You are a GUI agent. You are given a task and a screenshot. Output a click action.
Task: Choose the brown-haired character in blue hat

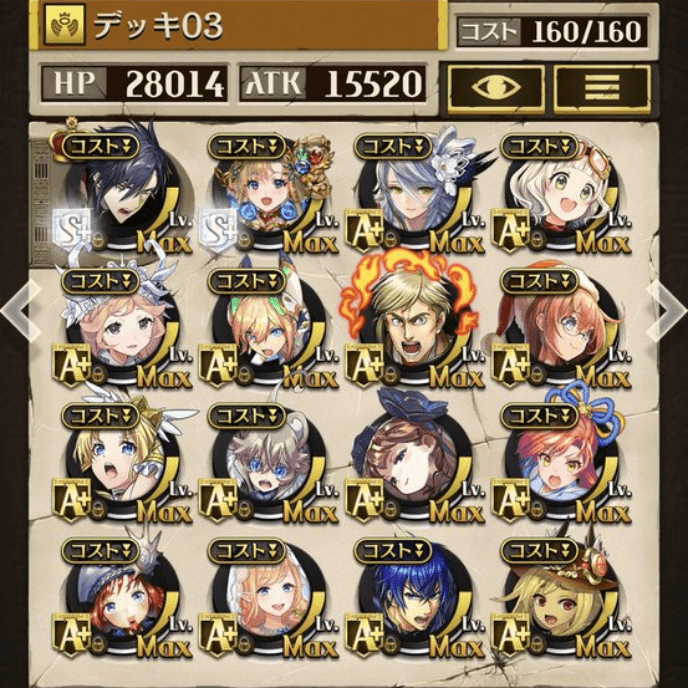click(410, 464)
